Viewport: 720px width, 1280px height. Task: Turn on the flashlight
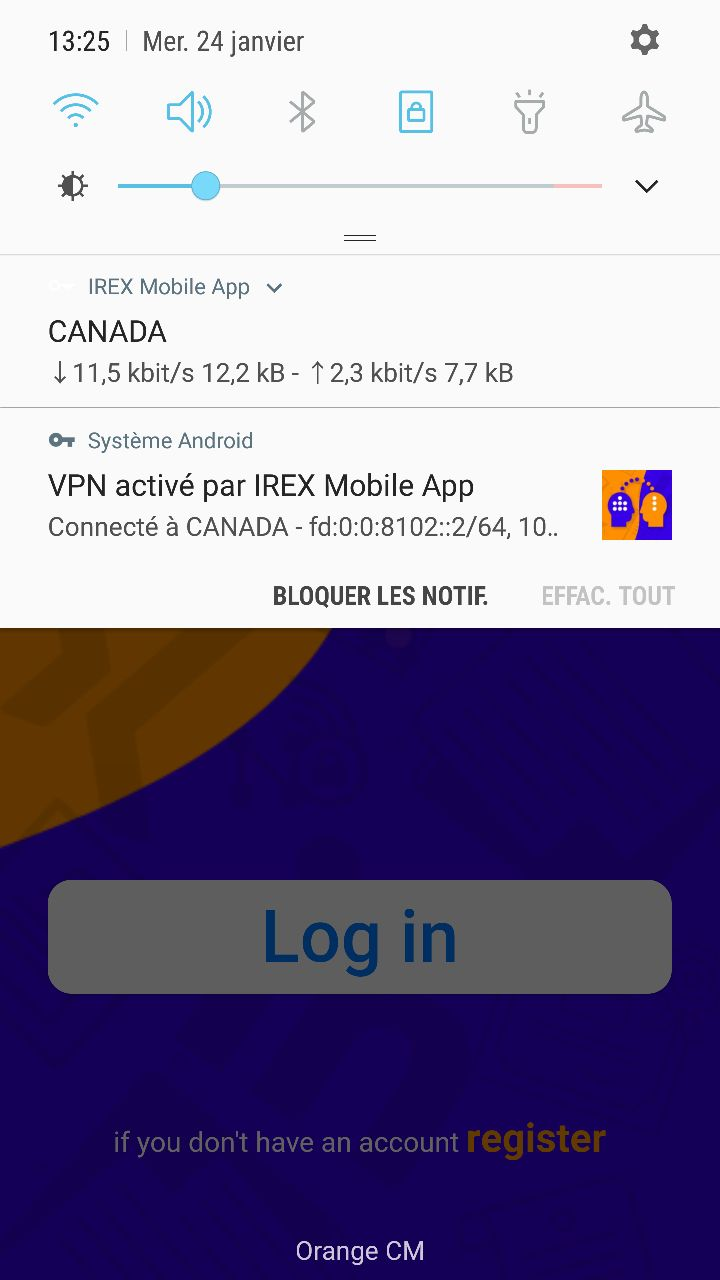[529, 112]
